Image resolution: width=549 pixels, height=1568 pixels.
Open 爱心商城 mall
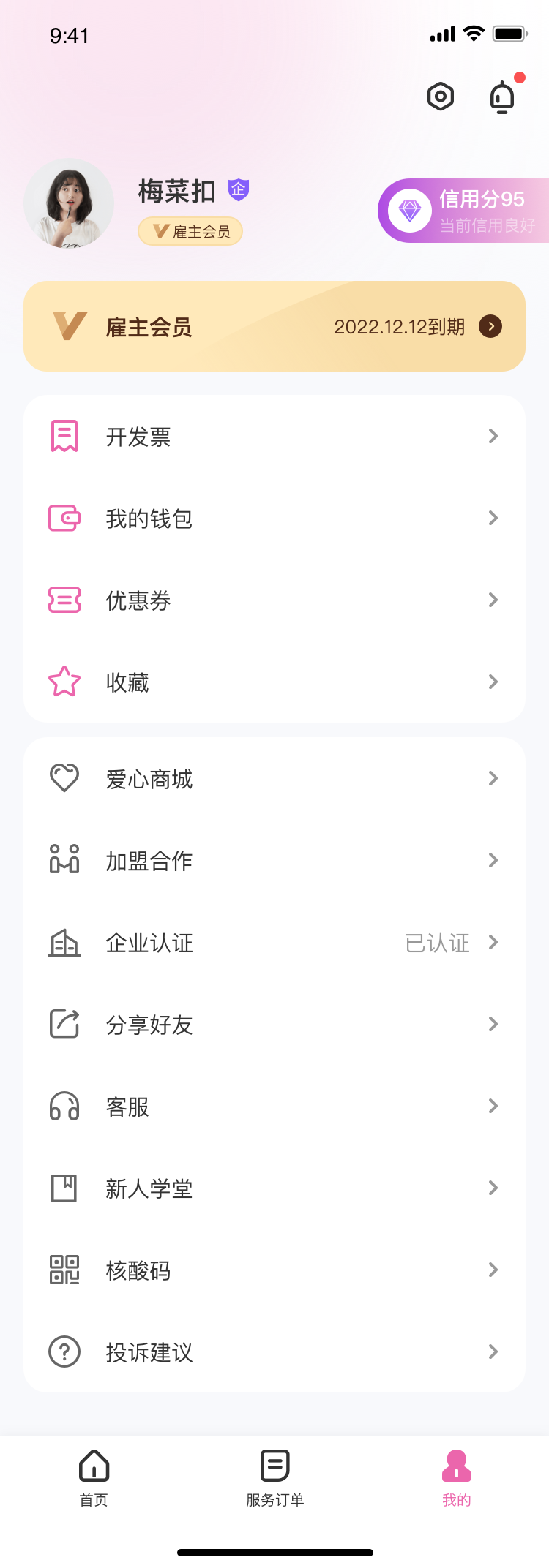pyautogui.click(x=274, y=779)
